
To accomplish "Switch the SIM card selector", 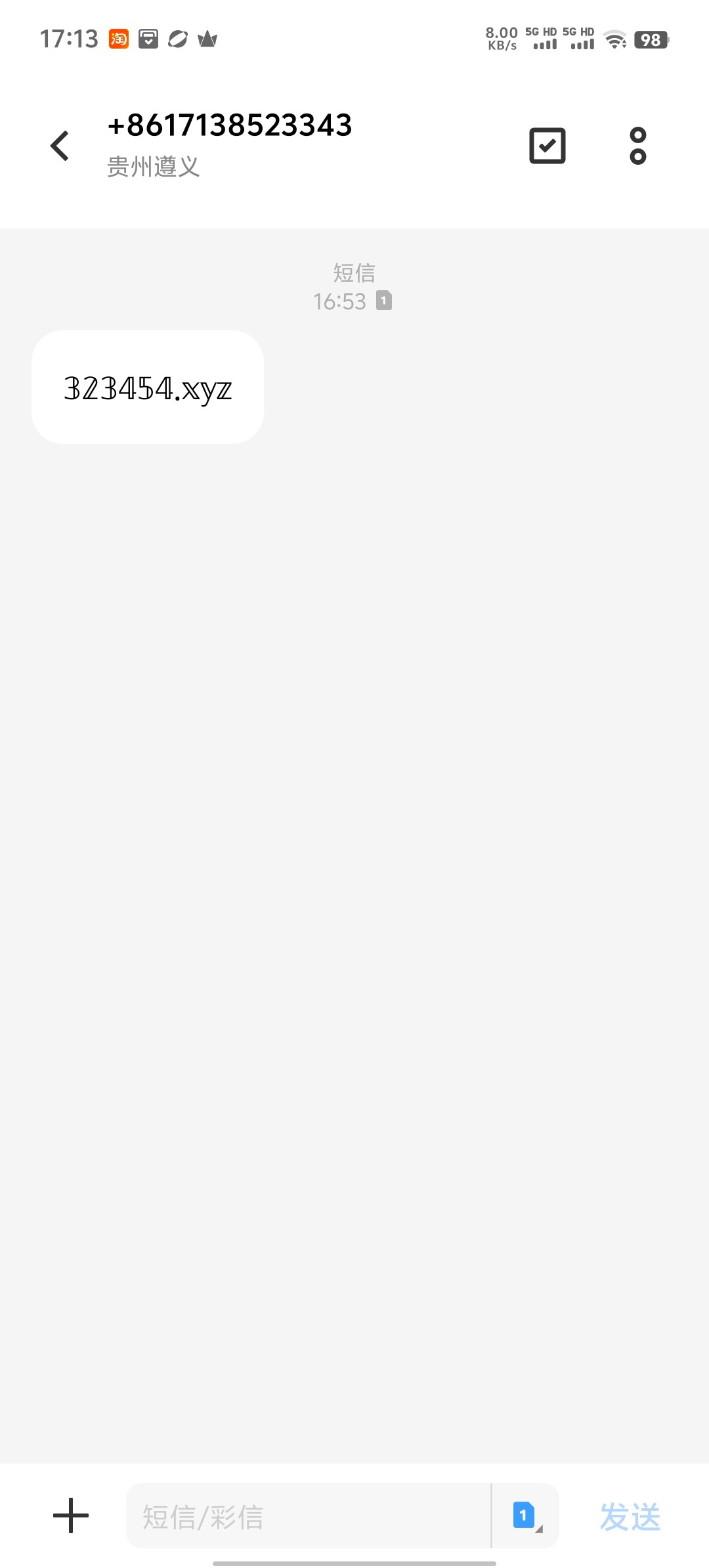I will click(x=526, y=1515).
